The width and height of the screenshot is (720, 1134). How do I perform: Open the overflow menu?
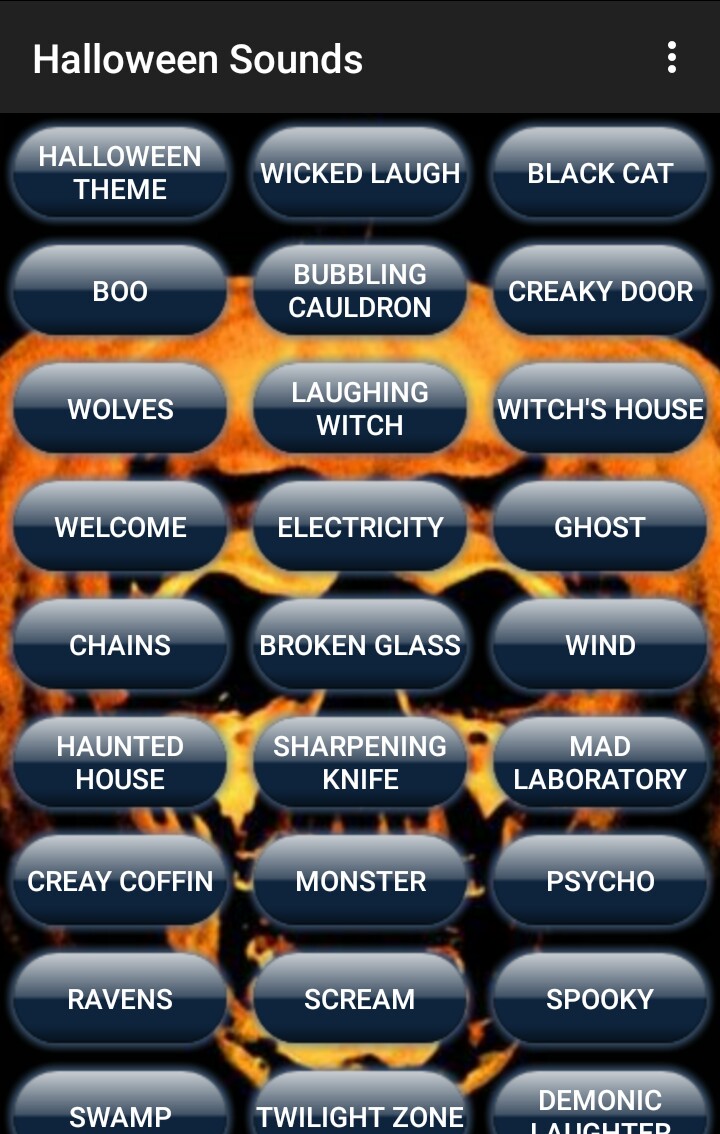tap(671, 58)
